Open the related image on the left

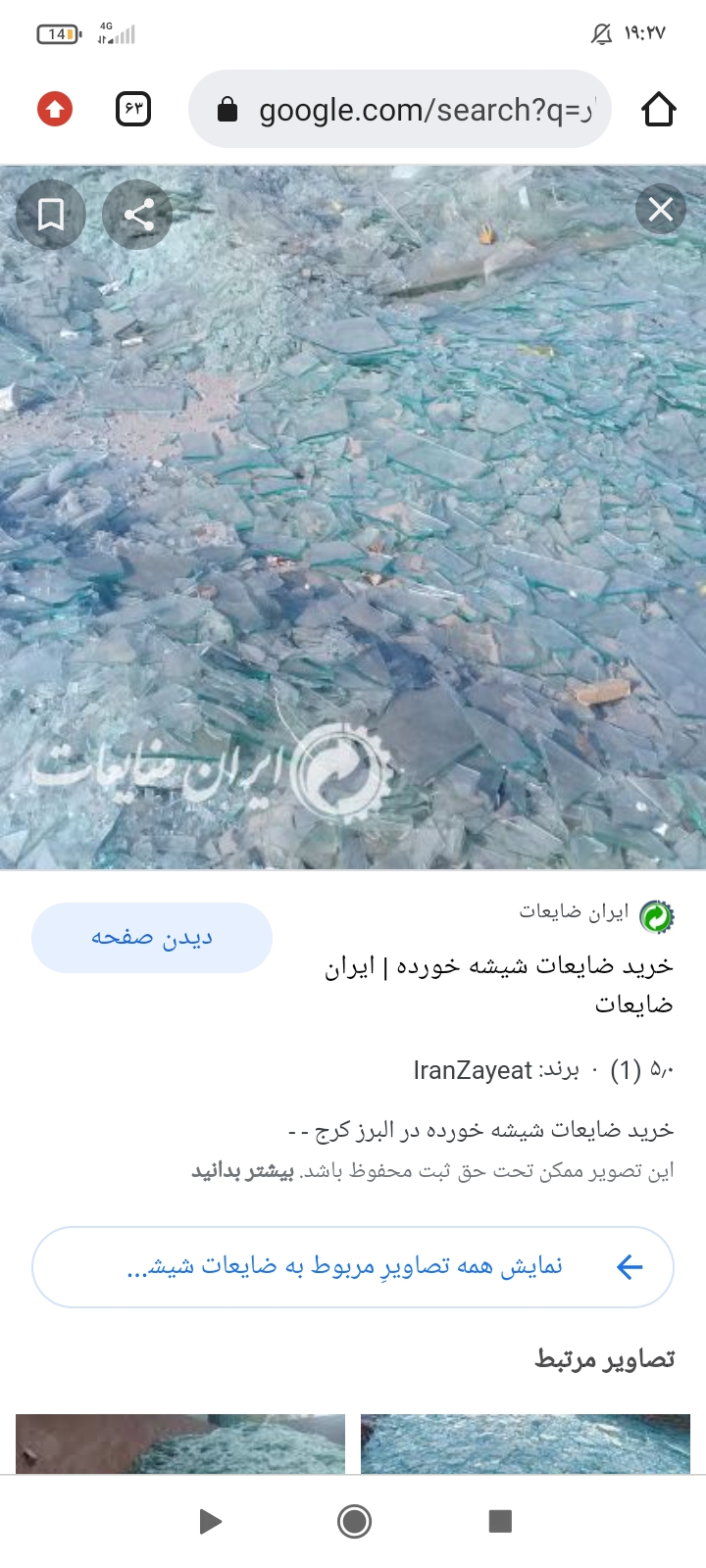(180, 1444)
